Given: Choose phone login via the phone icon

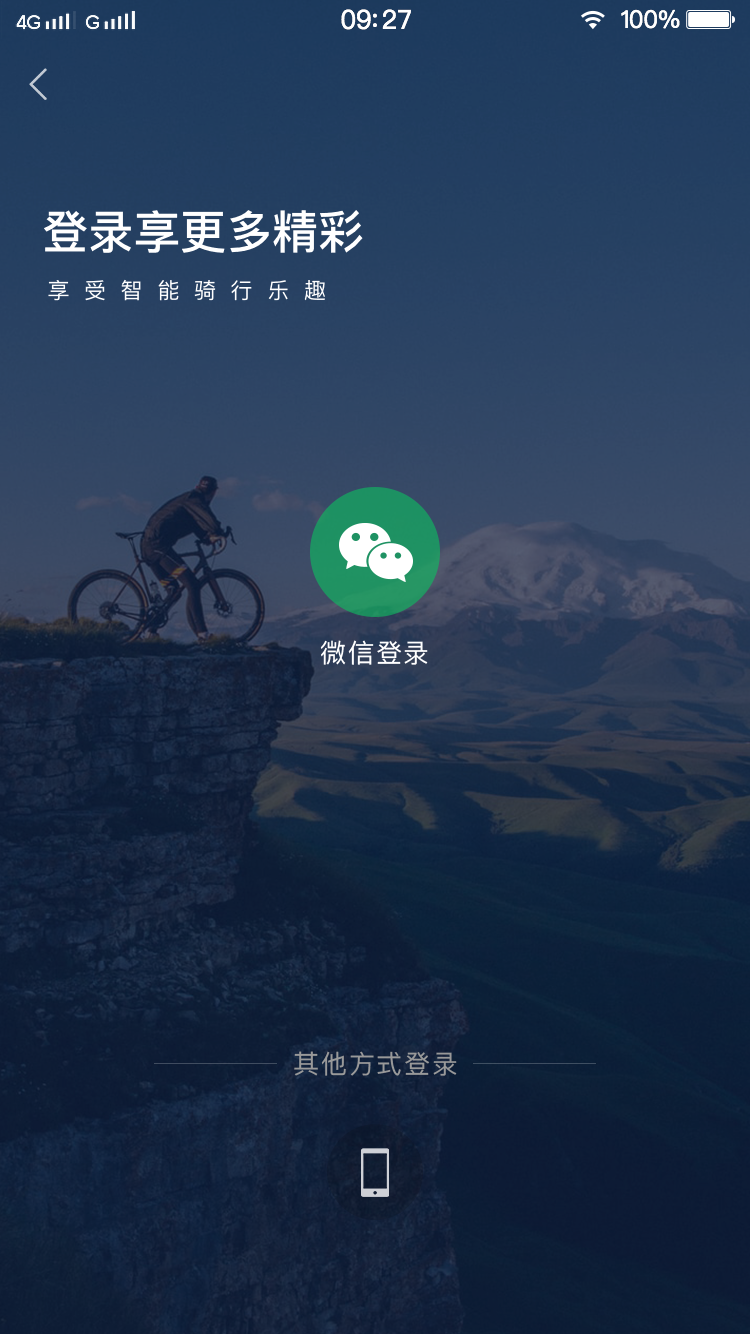Looking at the screenshot, I should click(375, 1172).
